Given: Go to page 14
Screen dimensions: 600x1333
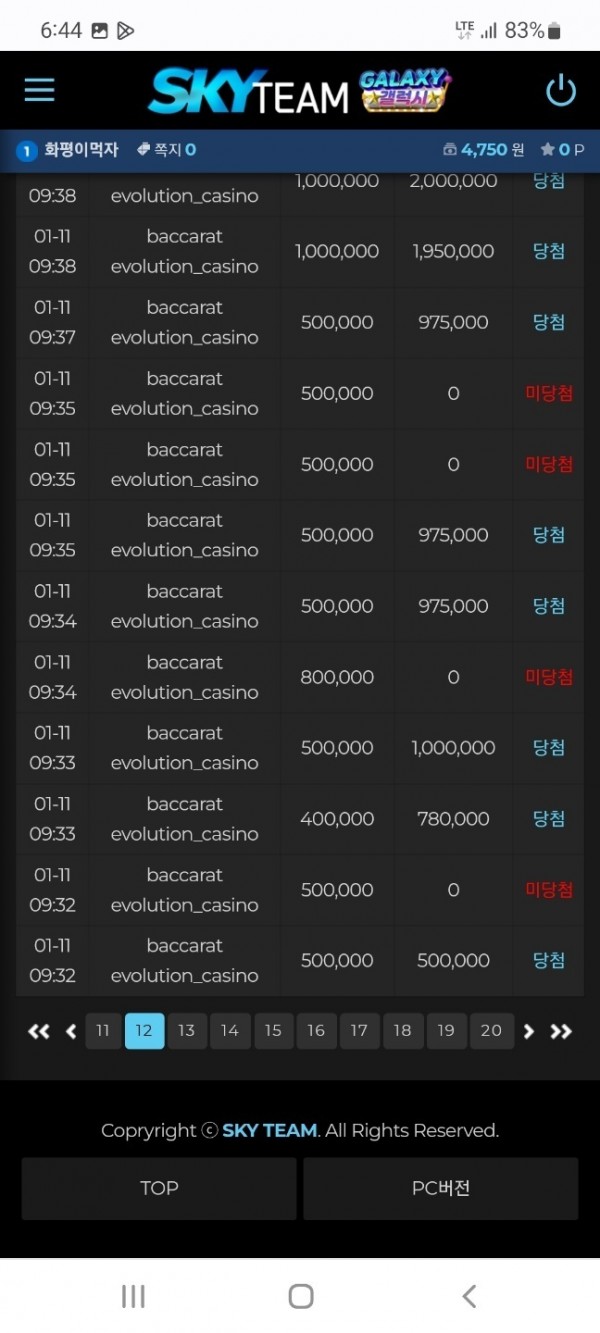Looking at the screenshot, I should (230, 1031).
